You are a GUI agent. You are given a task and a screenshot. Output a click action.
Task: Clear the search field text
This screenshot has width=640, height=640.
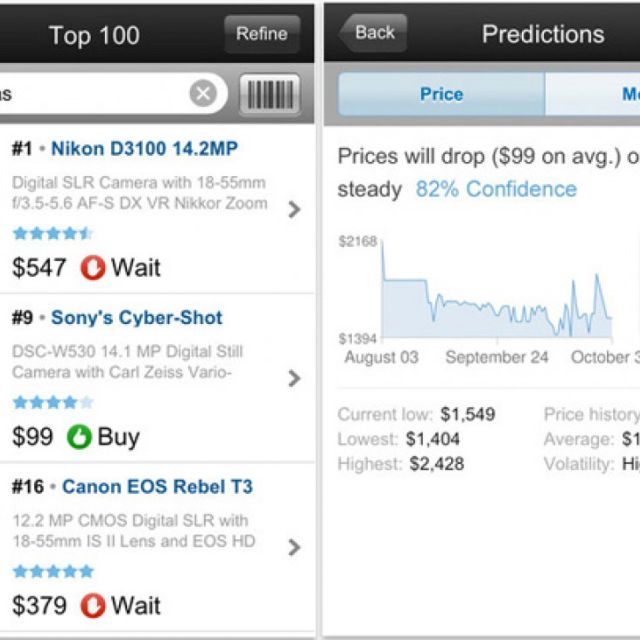coord(203,94)
